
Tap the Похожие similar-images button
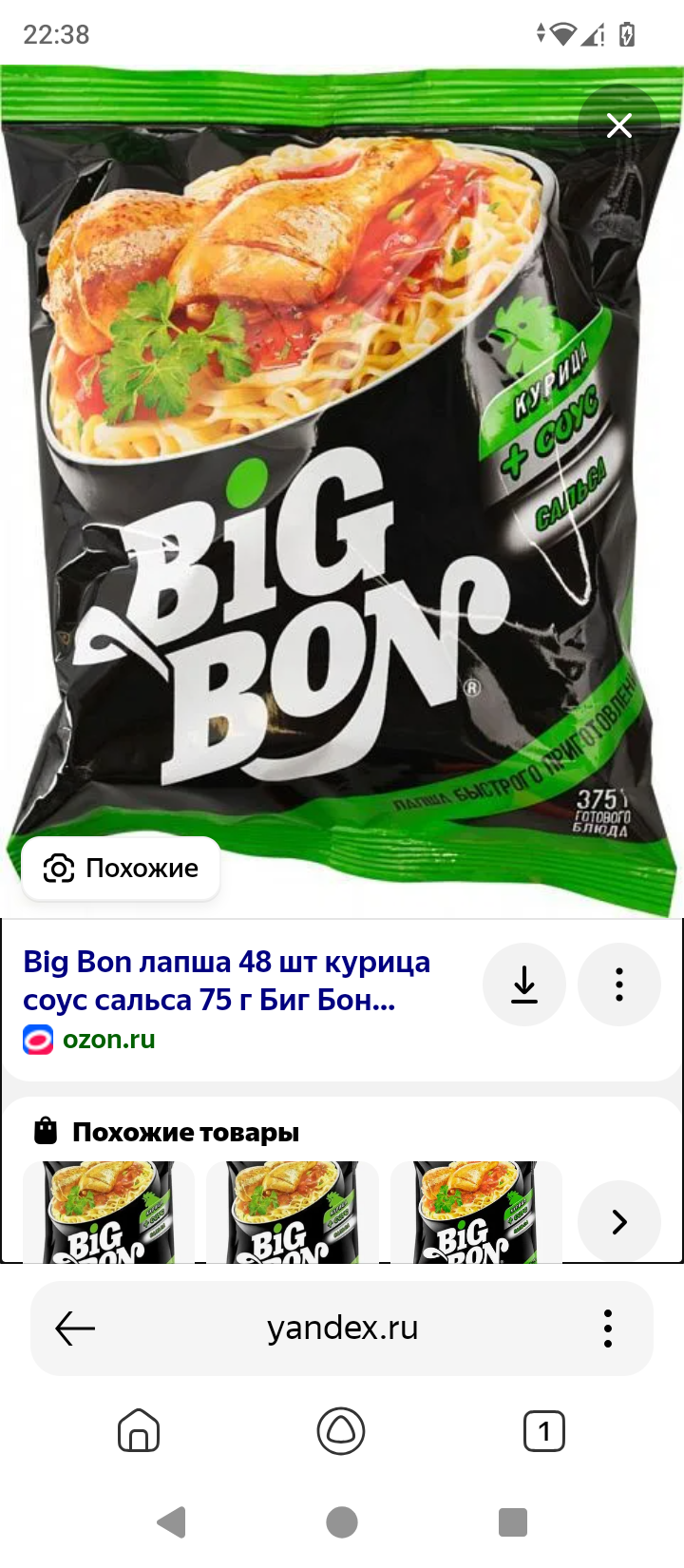pos(121,868)
